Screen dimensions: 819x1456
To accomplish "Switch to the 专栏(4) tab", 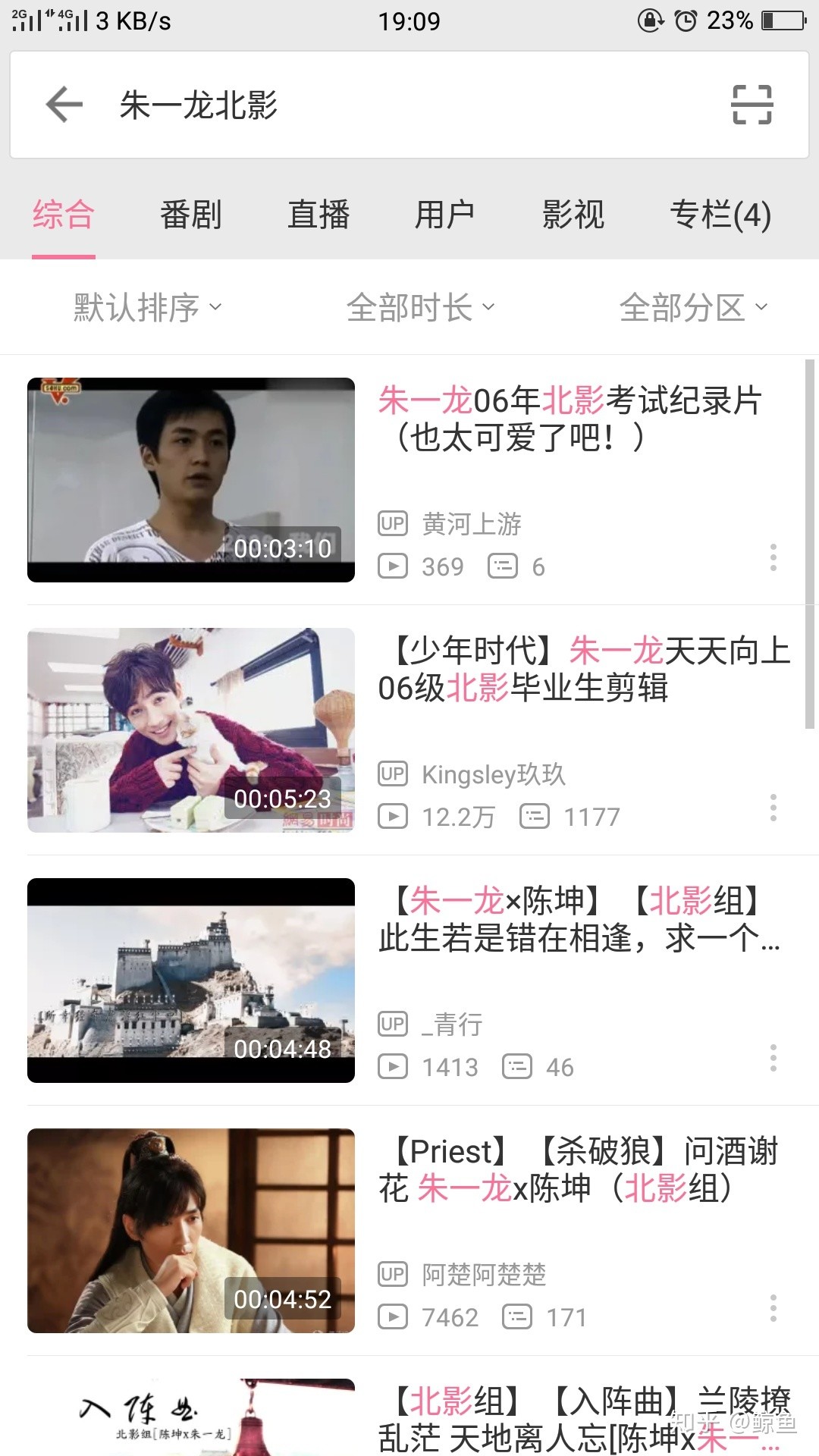I will pos(720,215).
